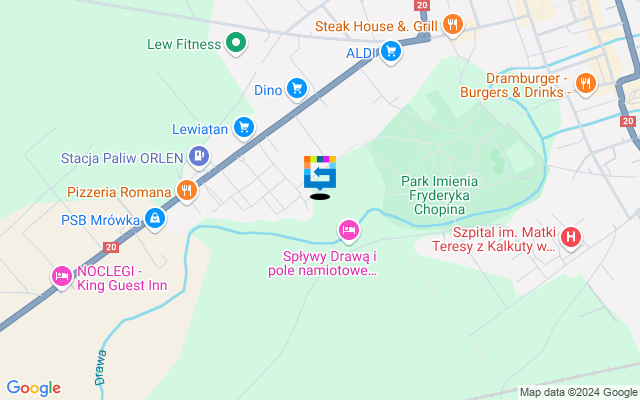The image size is (640, 400).
Task: Select the Pizzeria Romana restaurant pin
Action: [185, 190]
